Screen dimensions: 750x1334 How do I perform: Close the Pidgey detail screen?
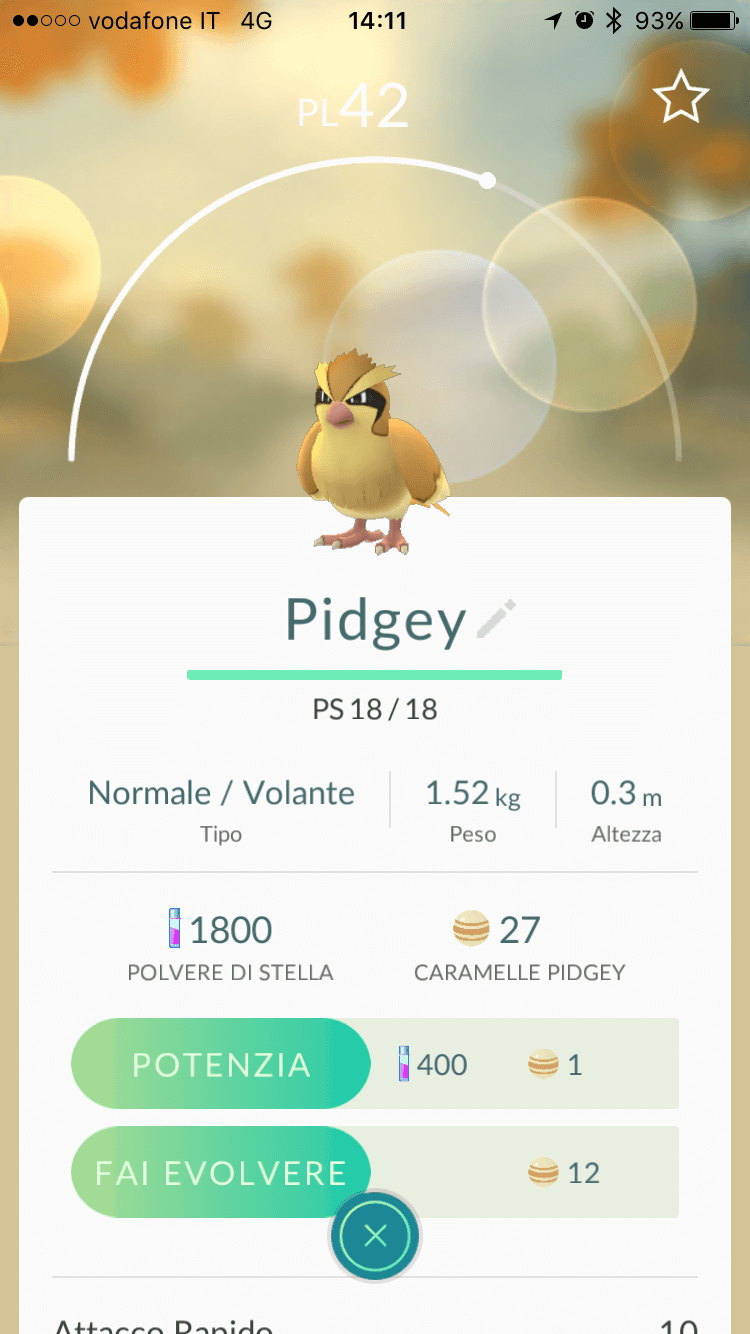pyautogui.click(x=375, y=1237)
